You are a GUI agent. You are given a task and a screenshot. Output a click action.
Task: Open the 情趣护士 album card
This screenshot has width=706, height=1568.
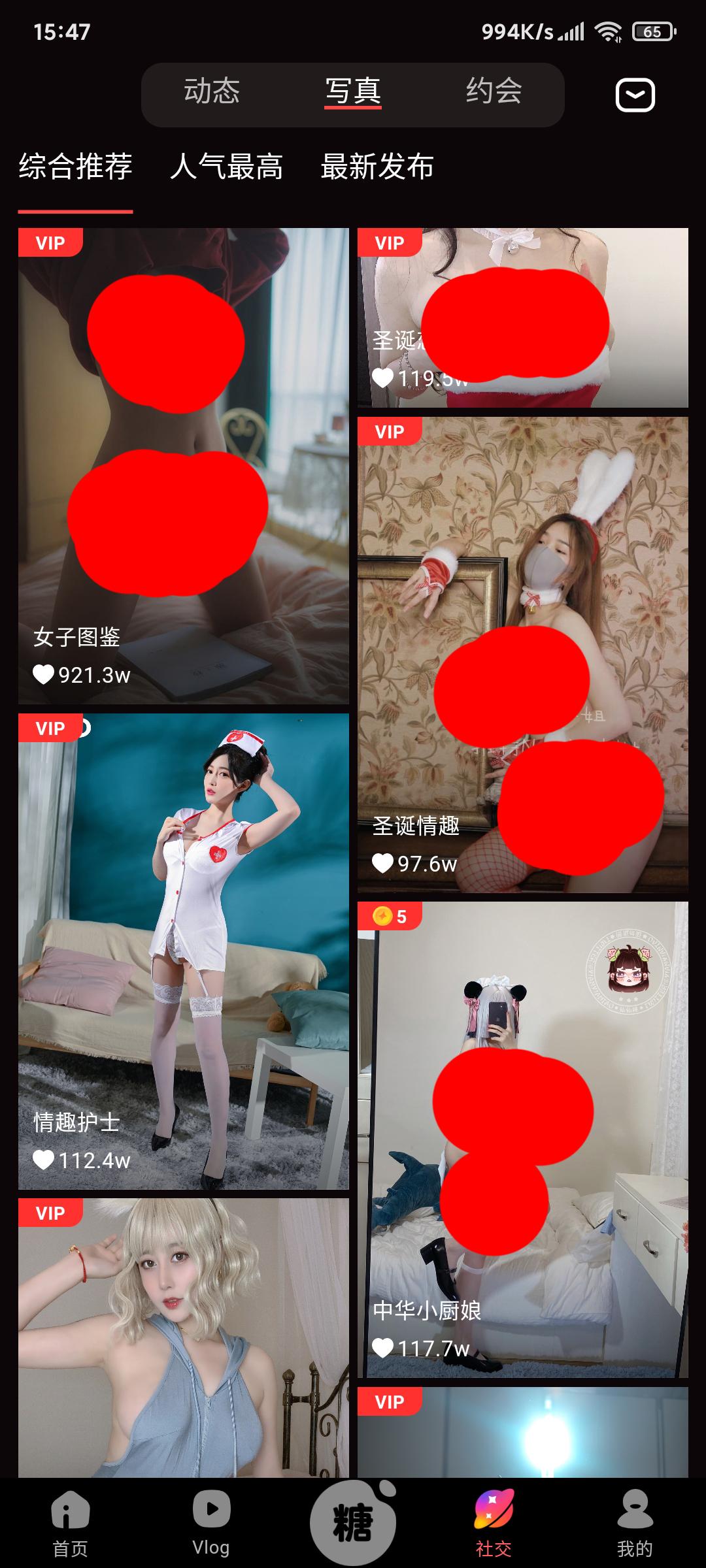pyautogui.click(x=183, y=951)
